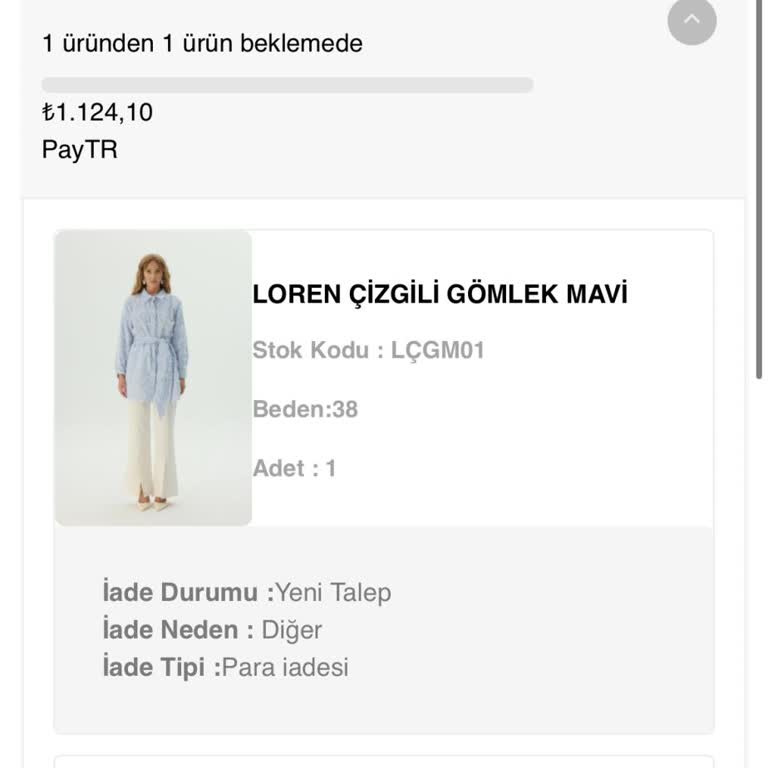
Task: Collapse the order details with the chevron
Action: [692, 20]
